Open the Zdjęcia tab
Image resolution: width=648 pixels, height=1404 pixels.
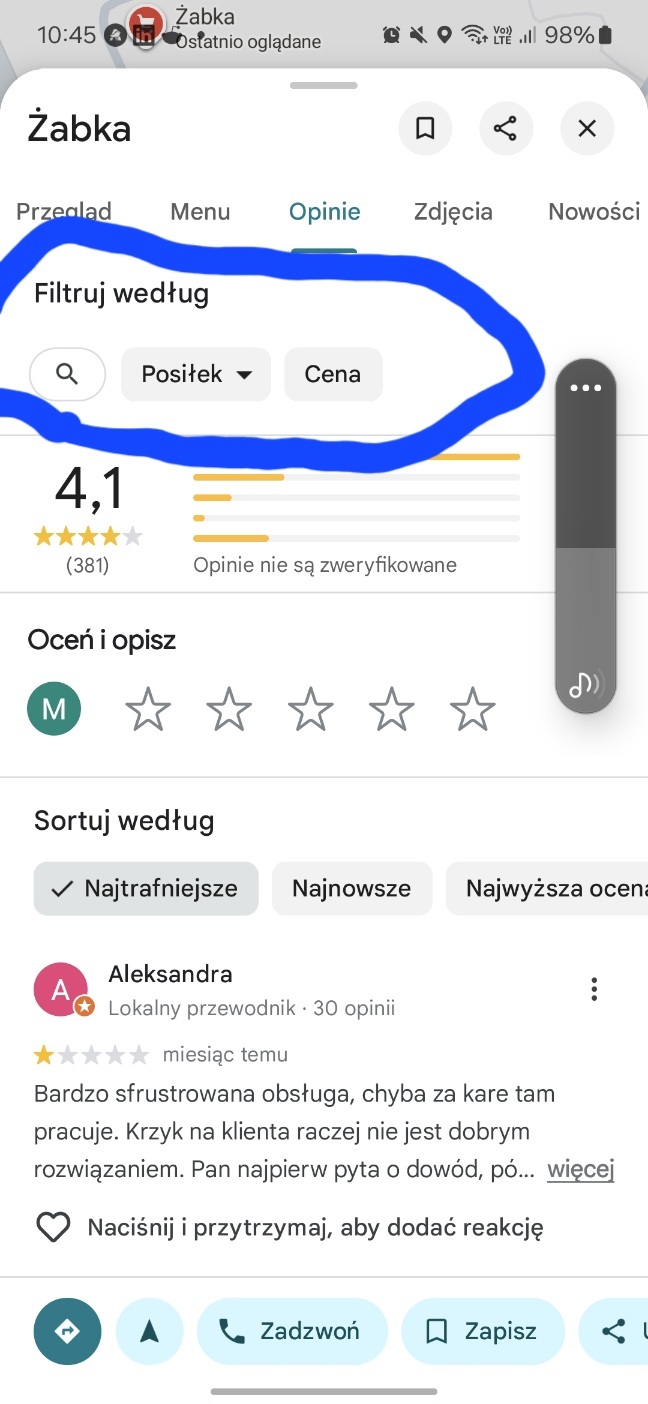[x=453, y=212]
